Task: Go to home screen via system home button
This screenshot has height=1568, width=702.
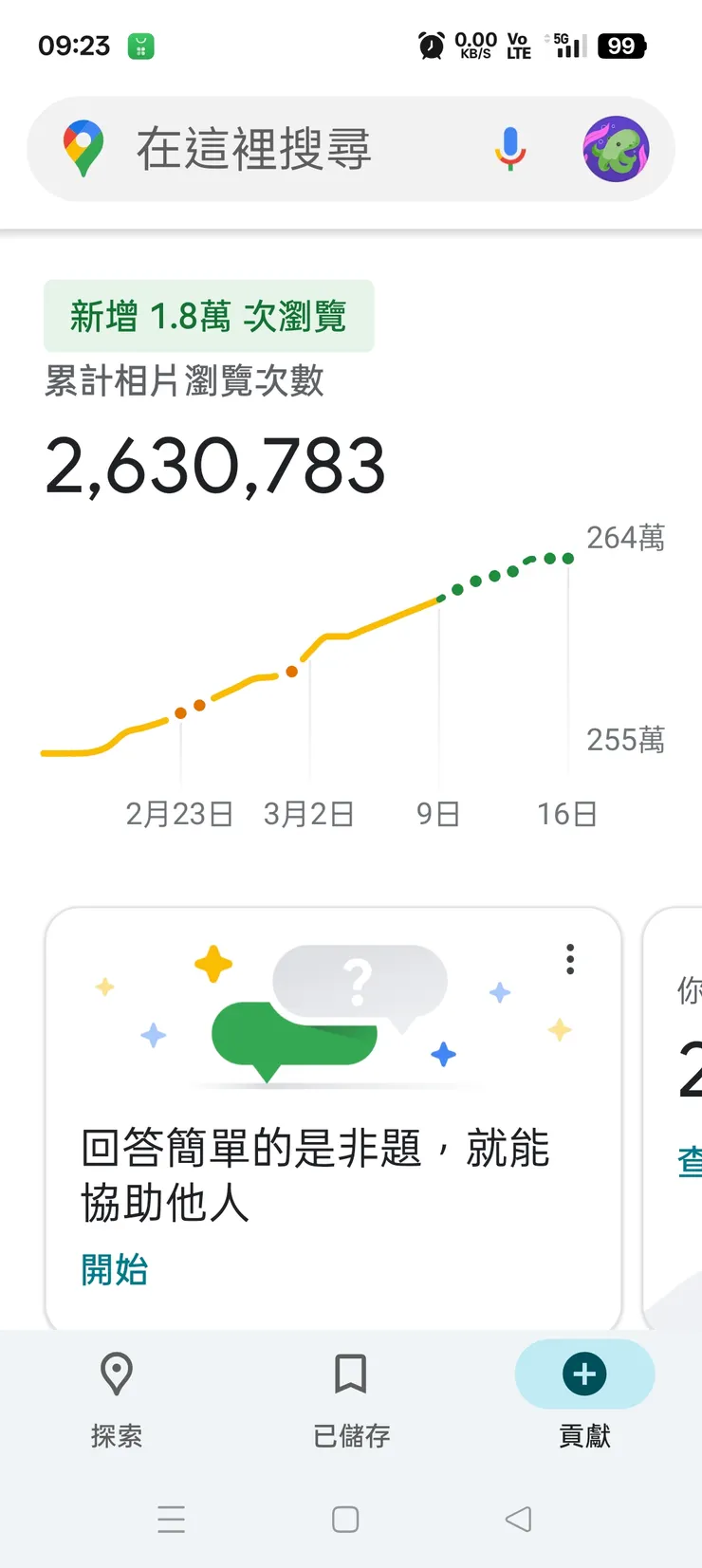Action: [x=345, y=1519]
